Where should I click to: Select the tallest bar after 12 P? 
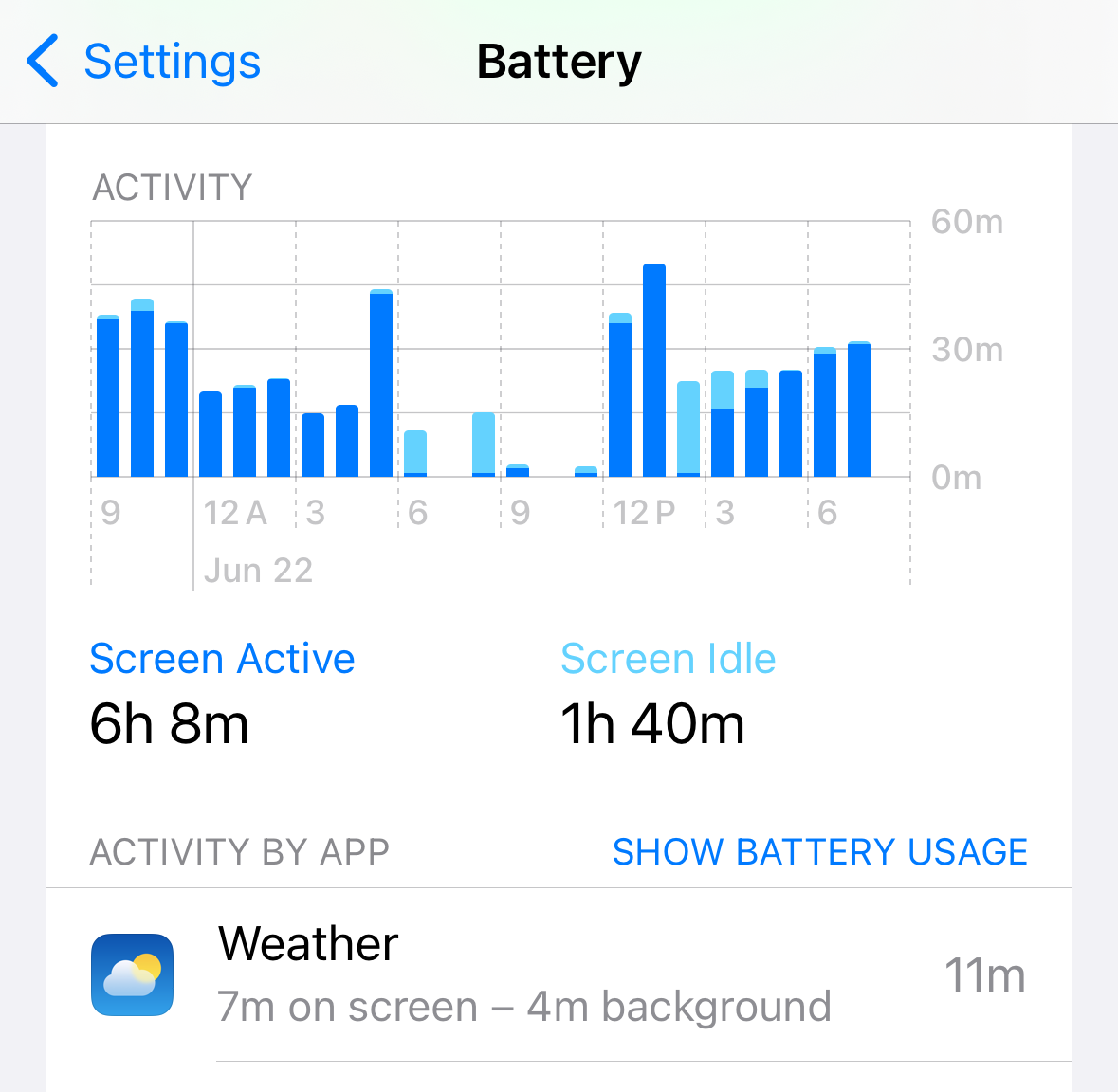(654, 370)
